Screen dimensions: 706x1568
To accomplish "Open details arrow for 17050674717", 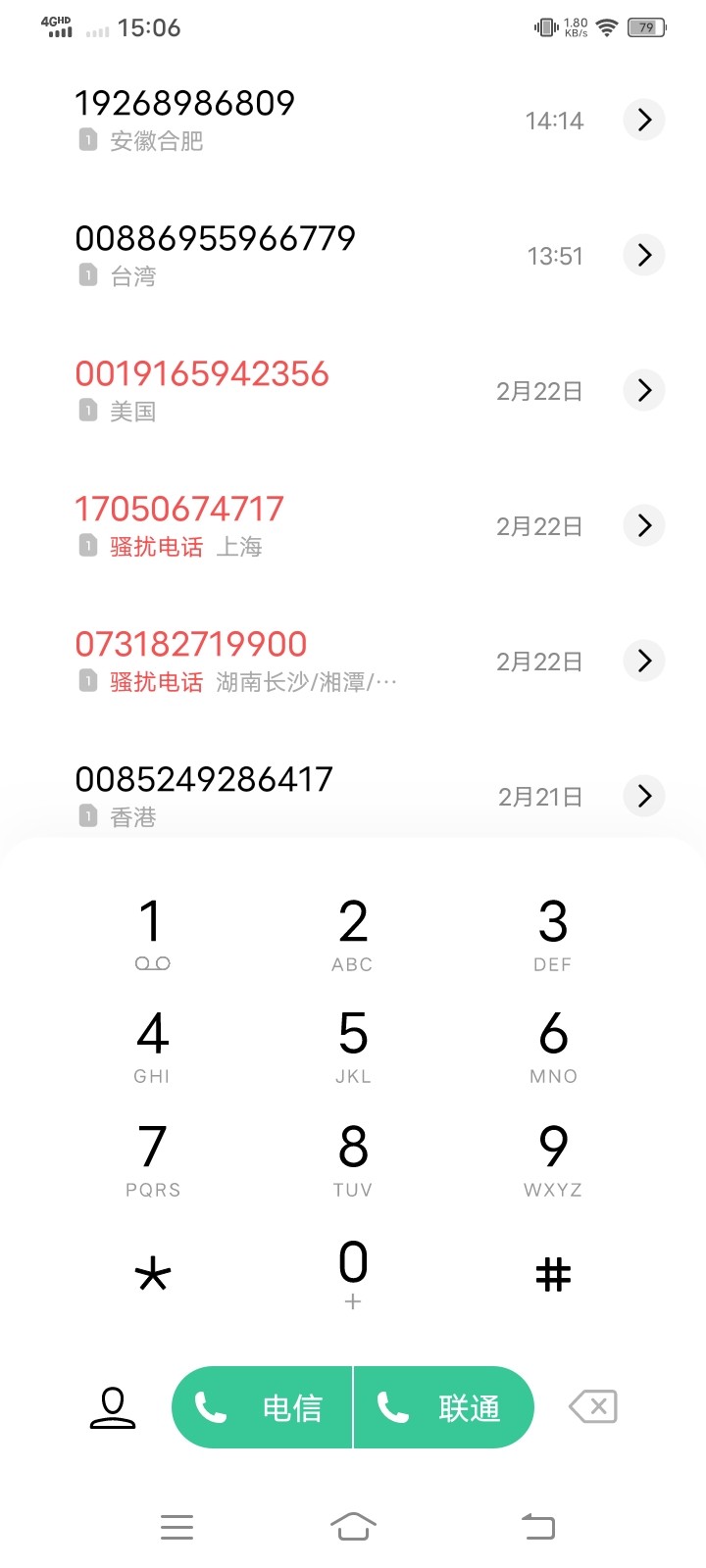I will (x=644, y=525).
